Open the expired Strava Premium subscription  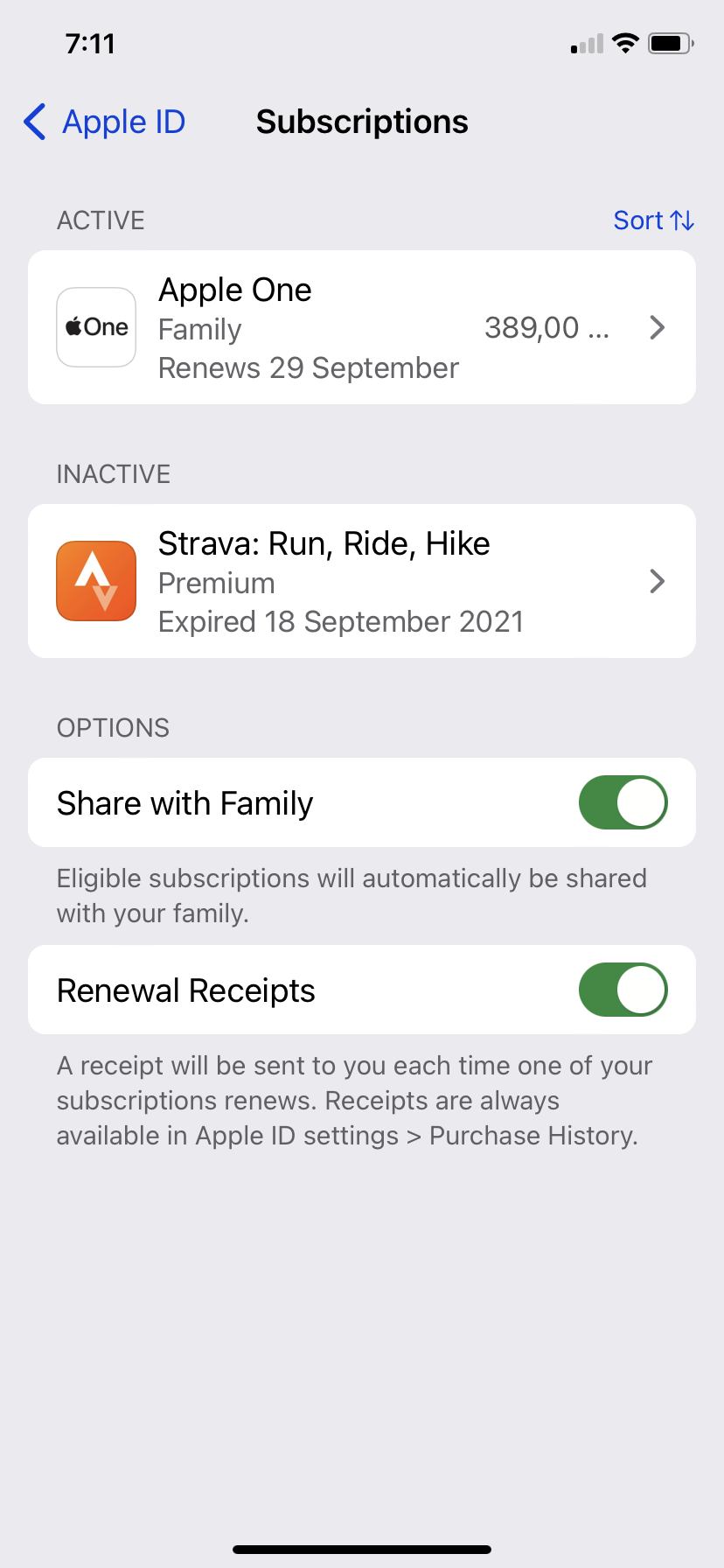click(x=362, y=581)
